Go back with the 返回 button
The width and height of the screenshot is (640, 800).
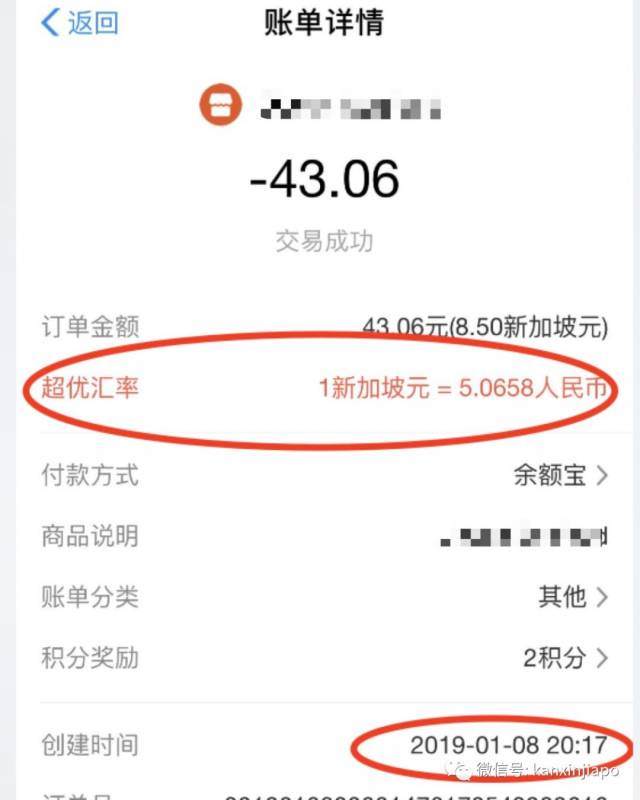pos(80,24)
